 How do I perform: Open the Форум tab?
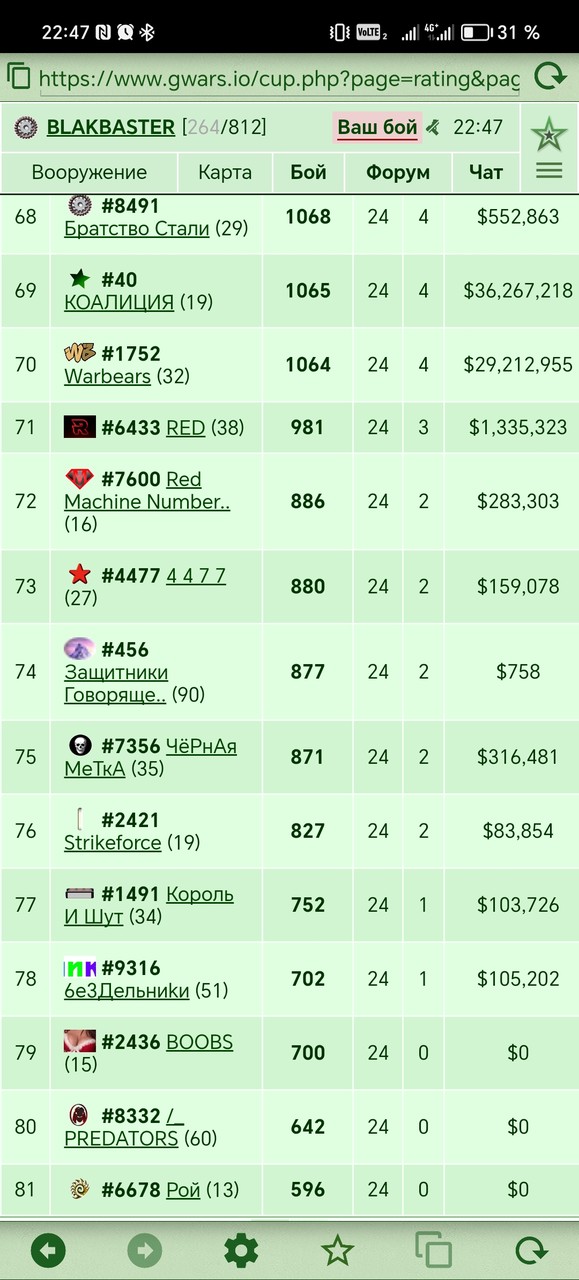click(x=398, y=172)
